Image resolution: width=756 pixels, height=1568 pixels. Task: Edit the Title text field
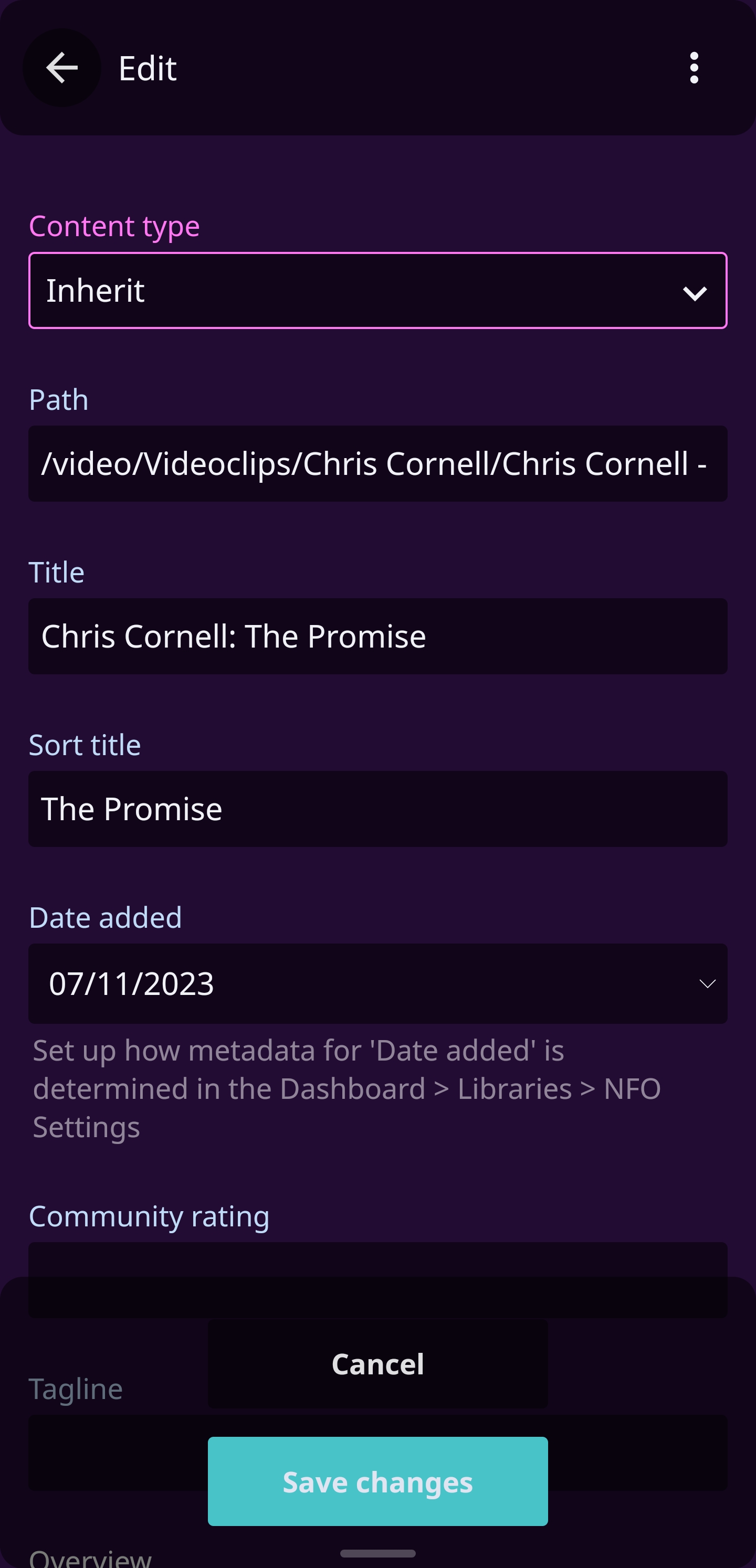377,636
